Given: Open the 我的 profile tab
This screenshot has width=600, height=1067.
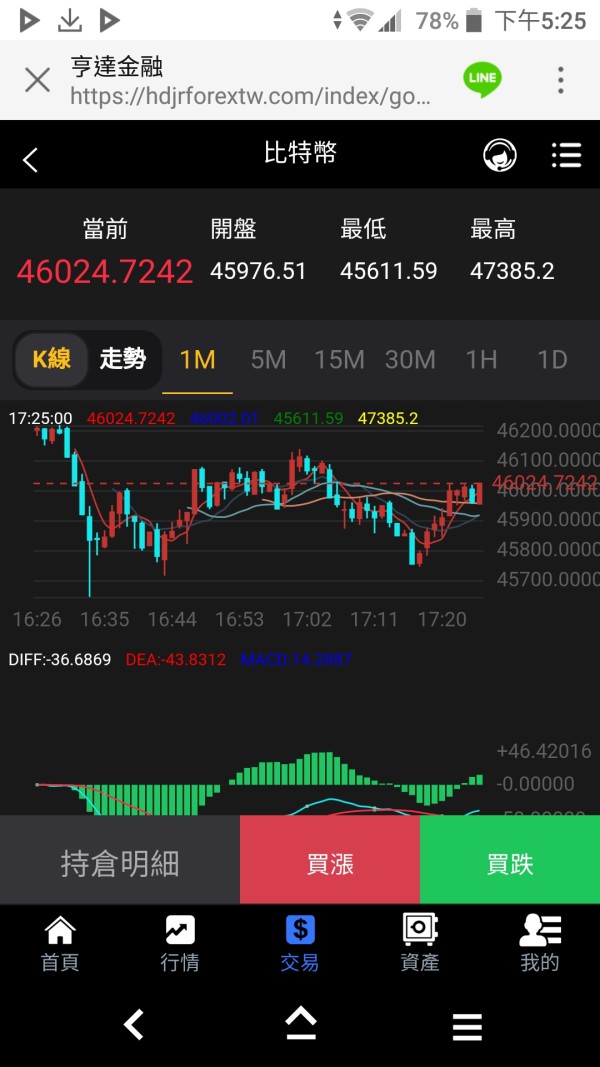Looking at the screenshot, I should tap(539, 943).
